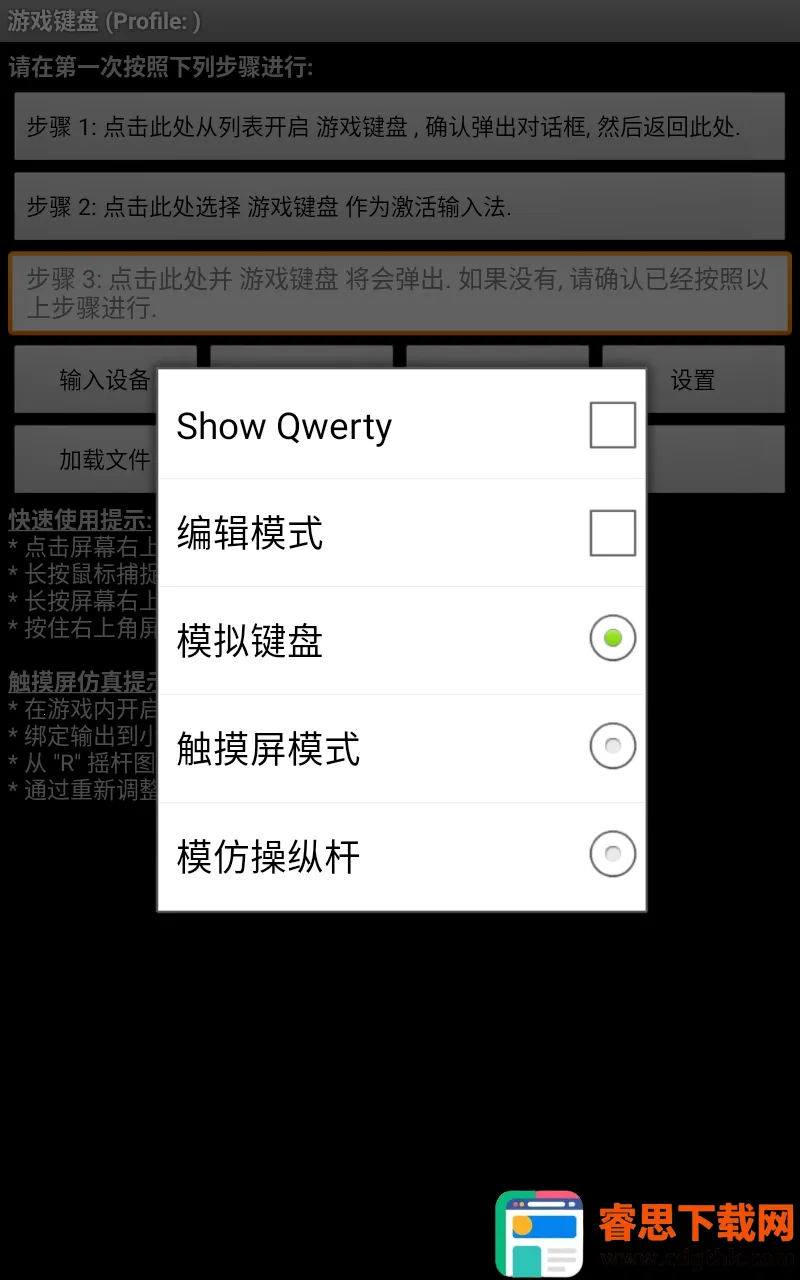The width and height of the screenshot is (800, 1280).
Task: Open the 设置 button
Action: [x=713, y=380]
